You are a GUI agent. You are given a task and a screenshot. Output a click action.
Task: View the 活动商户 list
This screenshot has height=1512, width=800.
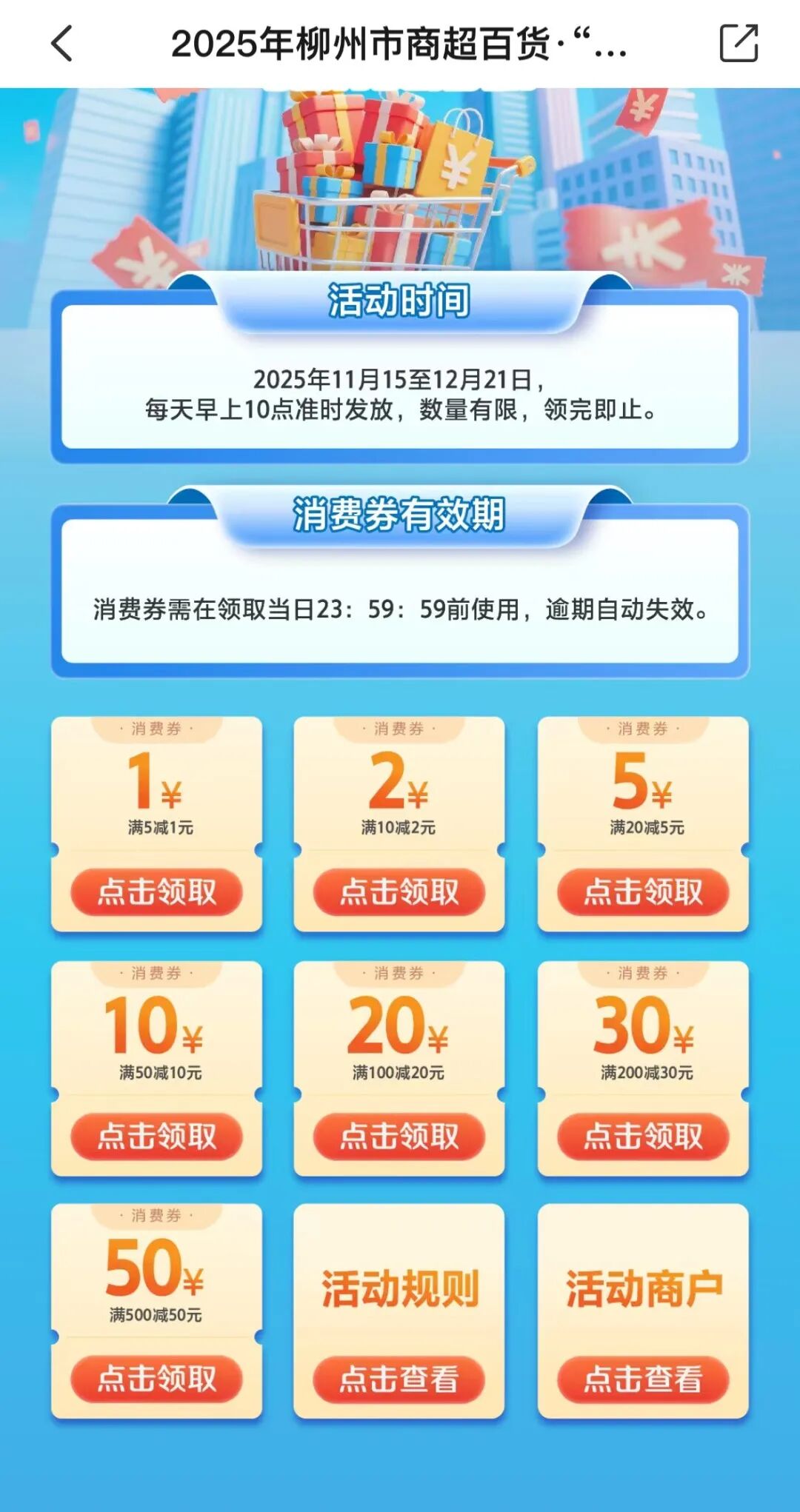pyautogui.click(x=643, y=1379)
